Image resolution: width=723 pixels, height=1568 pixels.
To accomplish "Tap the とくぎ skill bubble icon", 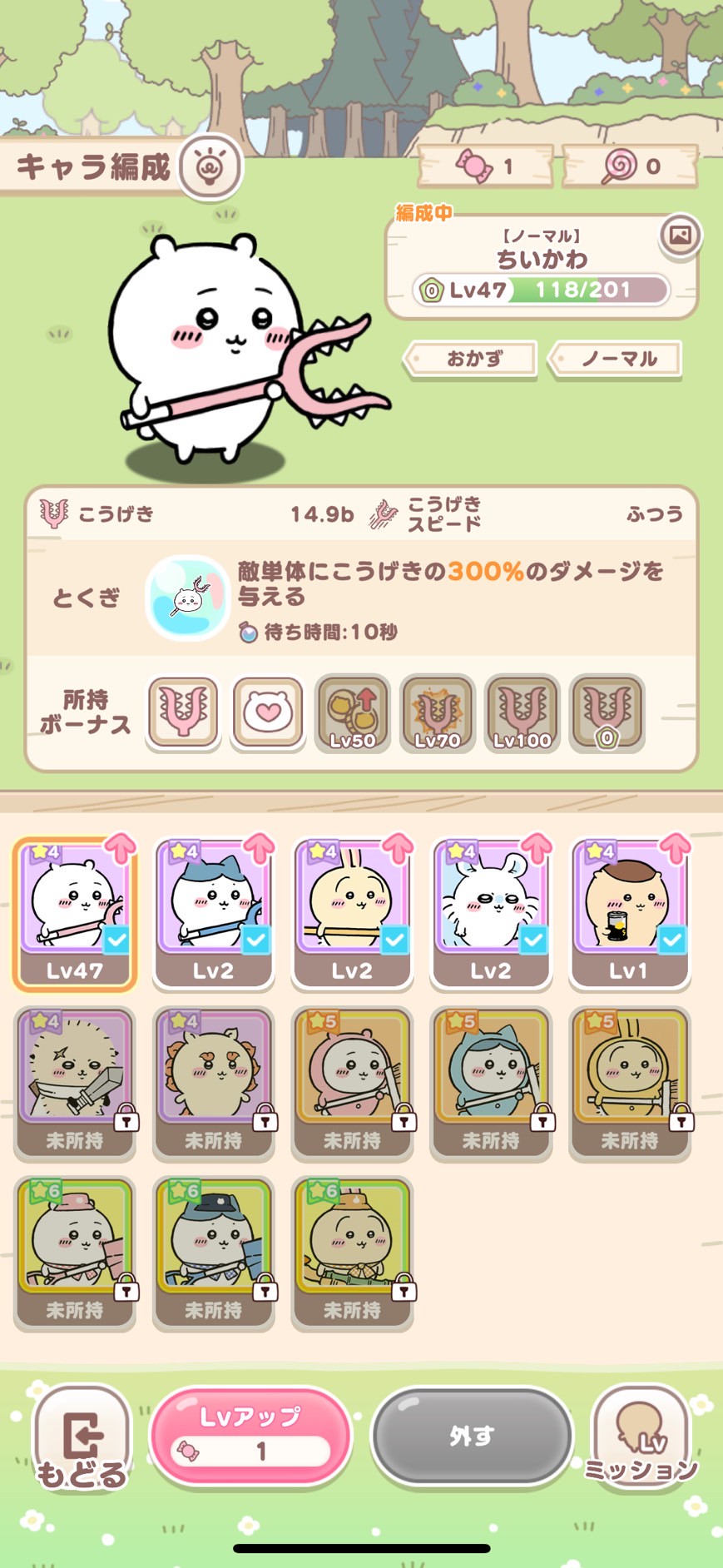I will pos(186,598).
